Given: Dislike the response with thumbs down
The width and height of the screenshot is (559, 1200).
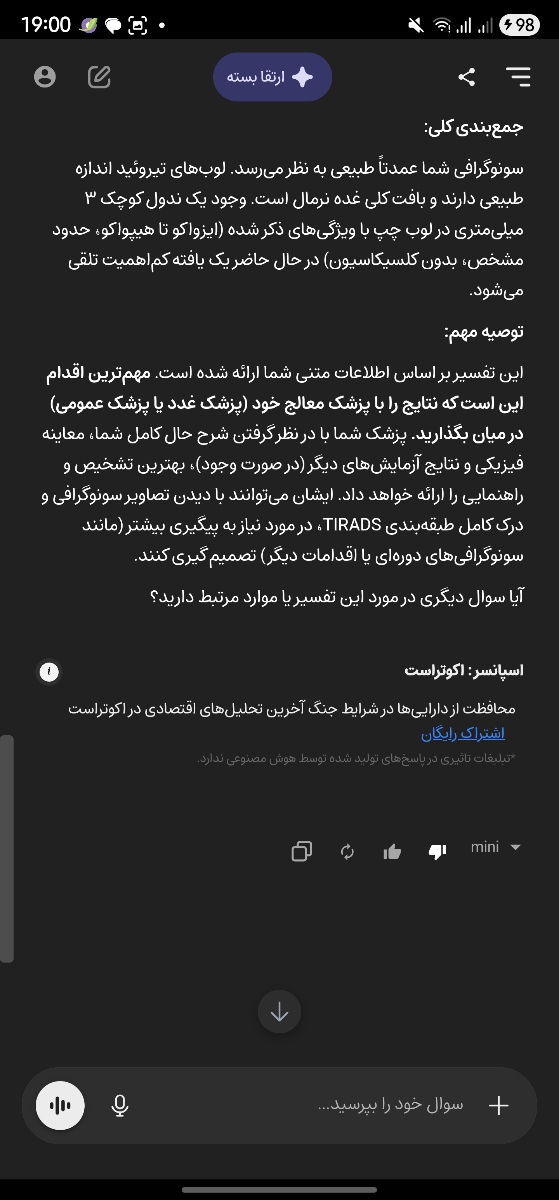Looking at the screenshot, I should 437,851.
